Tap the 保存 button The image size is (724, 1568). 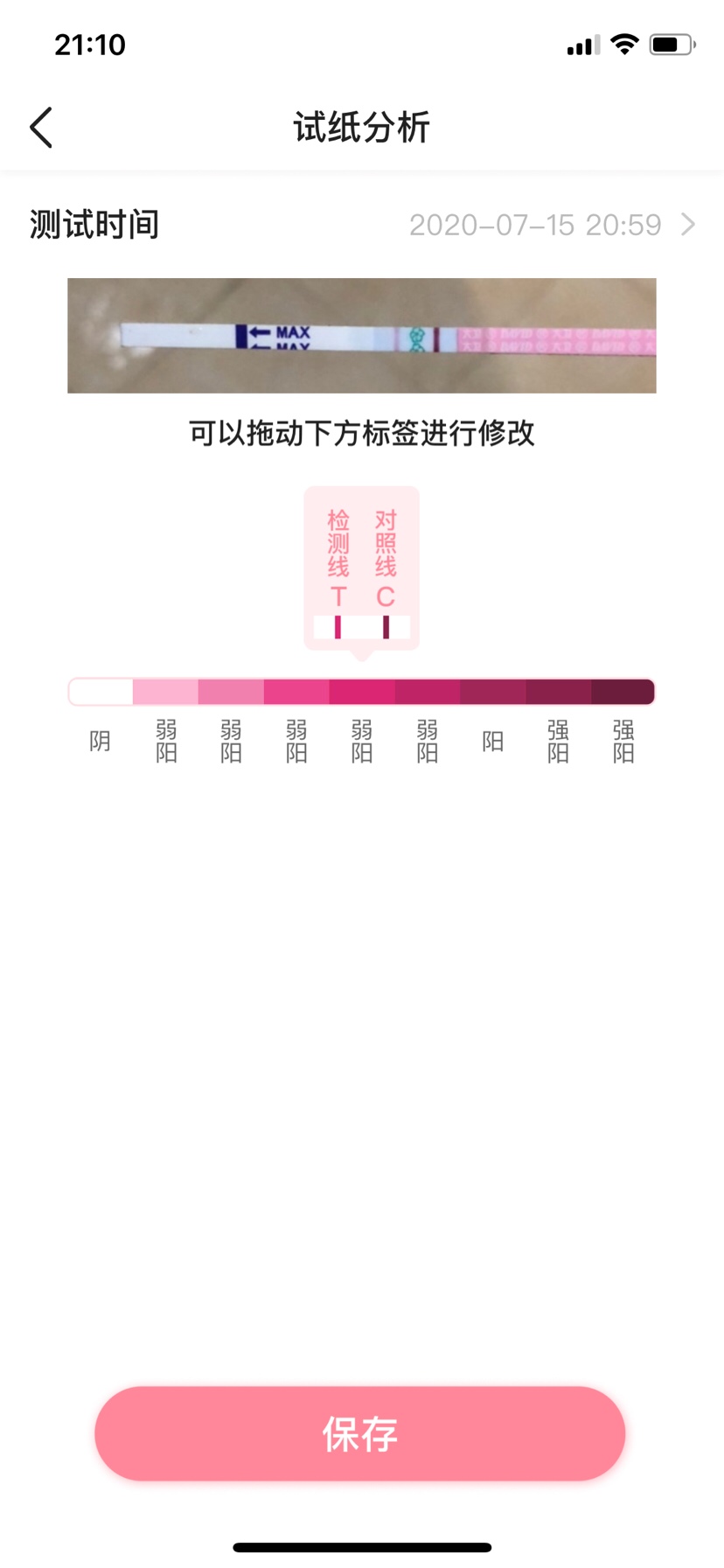[x=360, y=1432]
